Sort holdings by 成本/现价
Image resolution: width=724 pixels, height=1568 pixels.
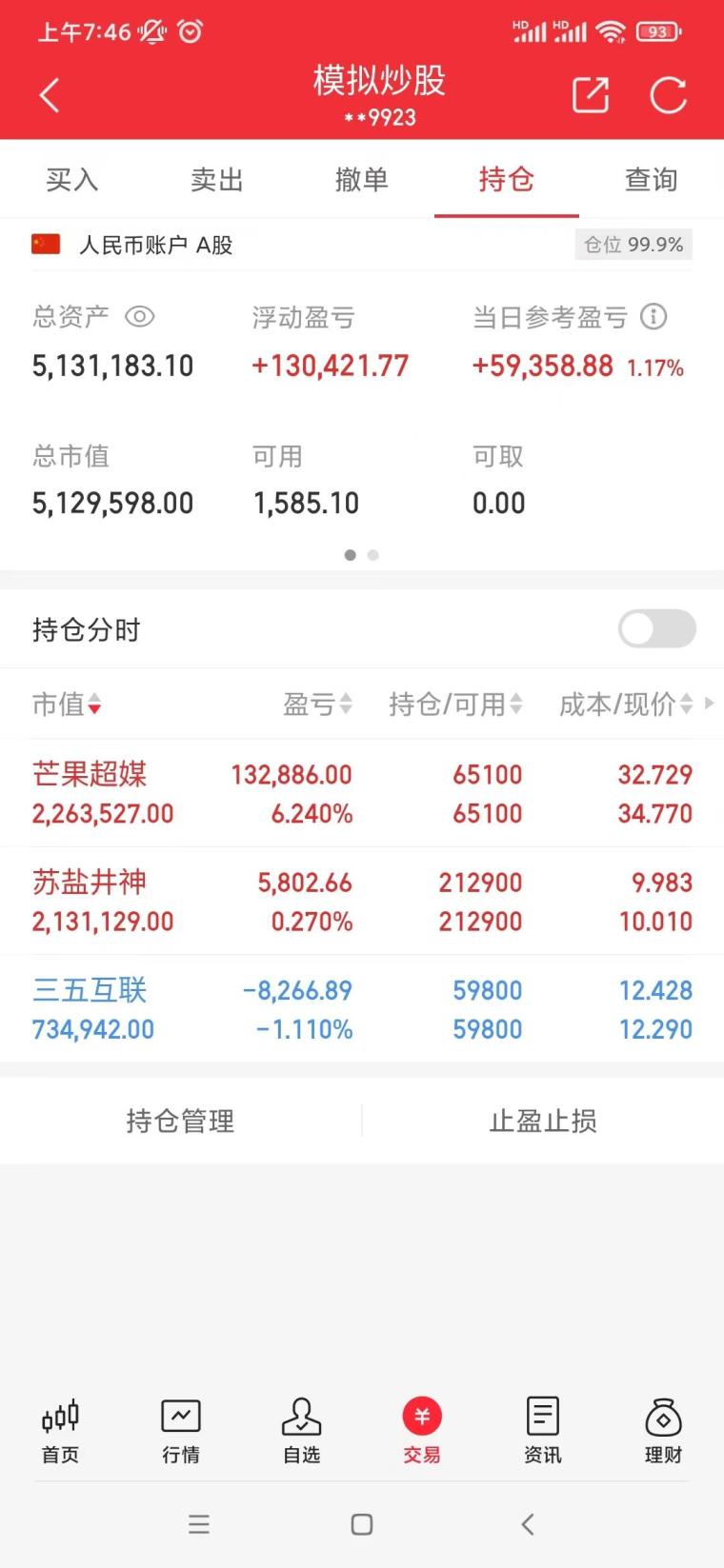pos(626,704)
